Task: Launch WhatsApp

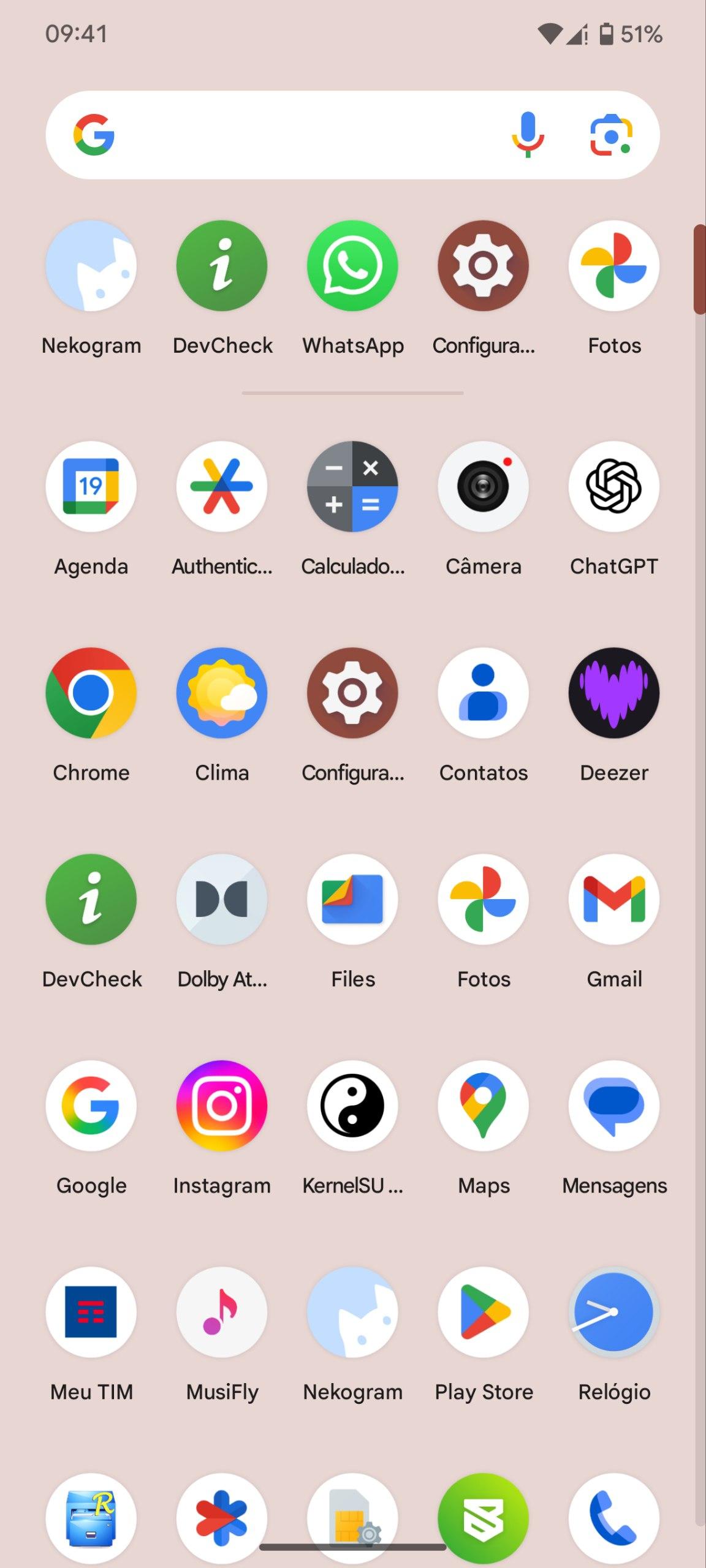Action: (352, 266)
